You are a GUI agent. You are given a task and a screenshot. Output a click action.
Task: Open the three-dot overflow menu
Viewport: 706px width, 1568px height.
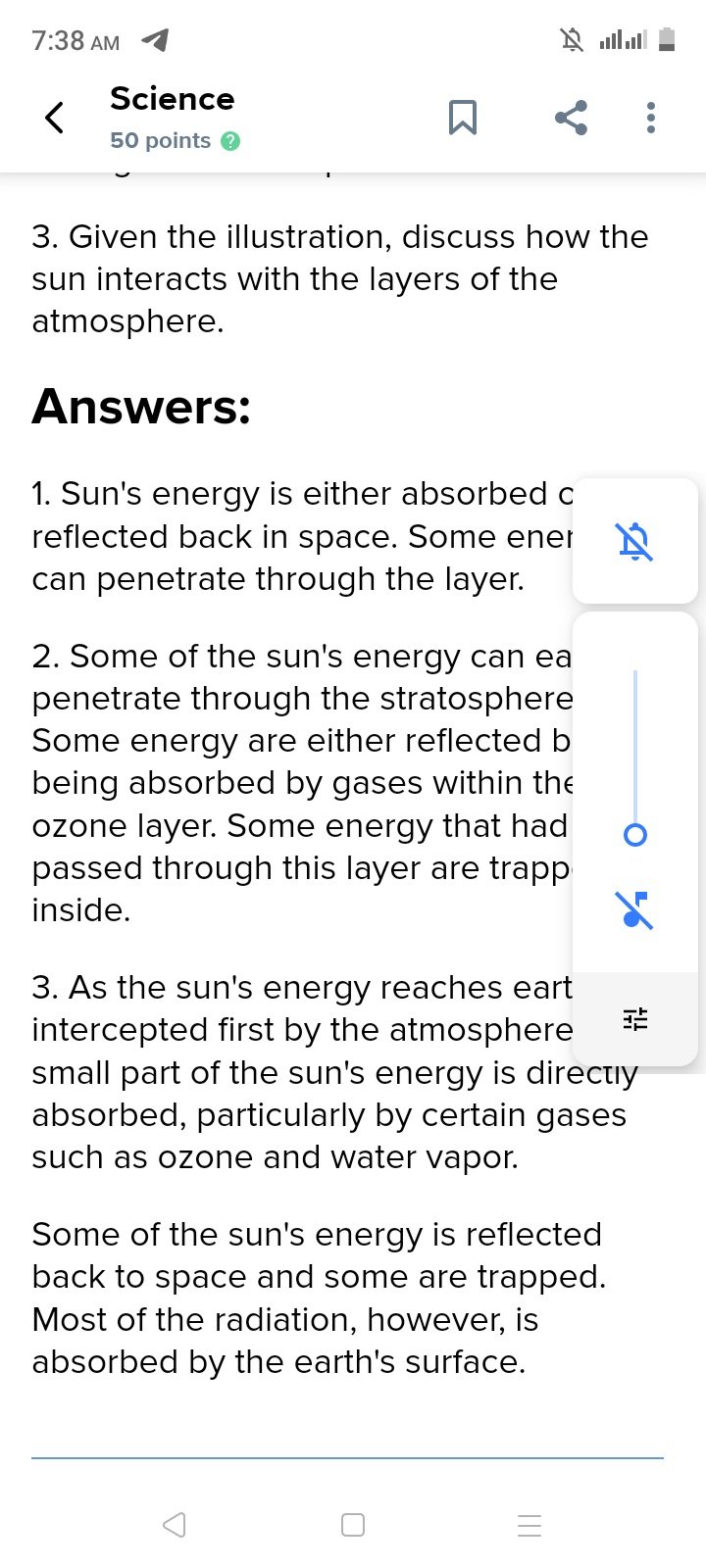coord(650,118)
